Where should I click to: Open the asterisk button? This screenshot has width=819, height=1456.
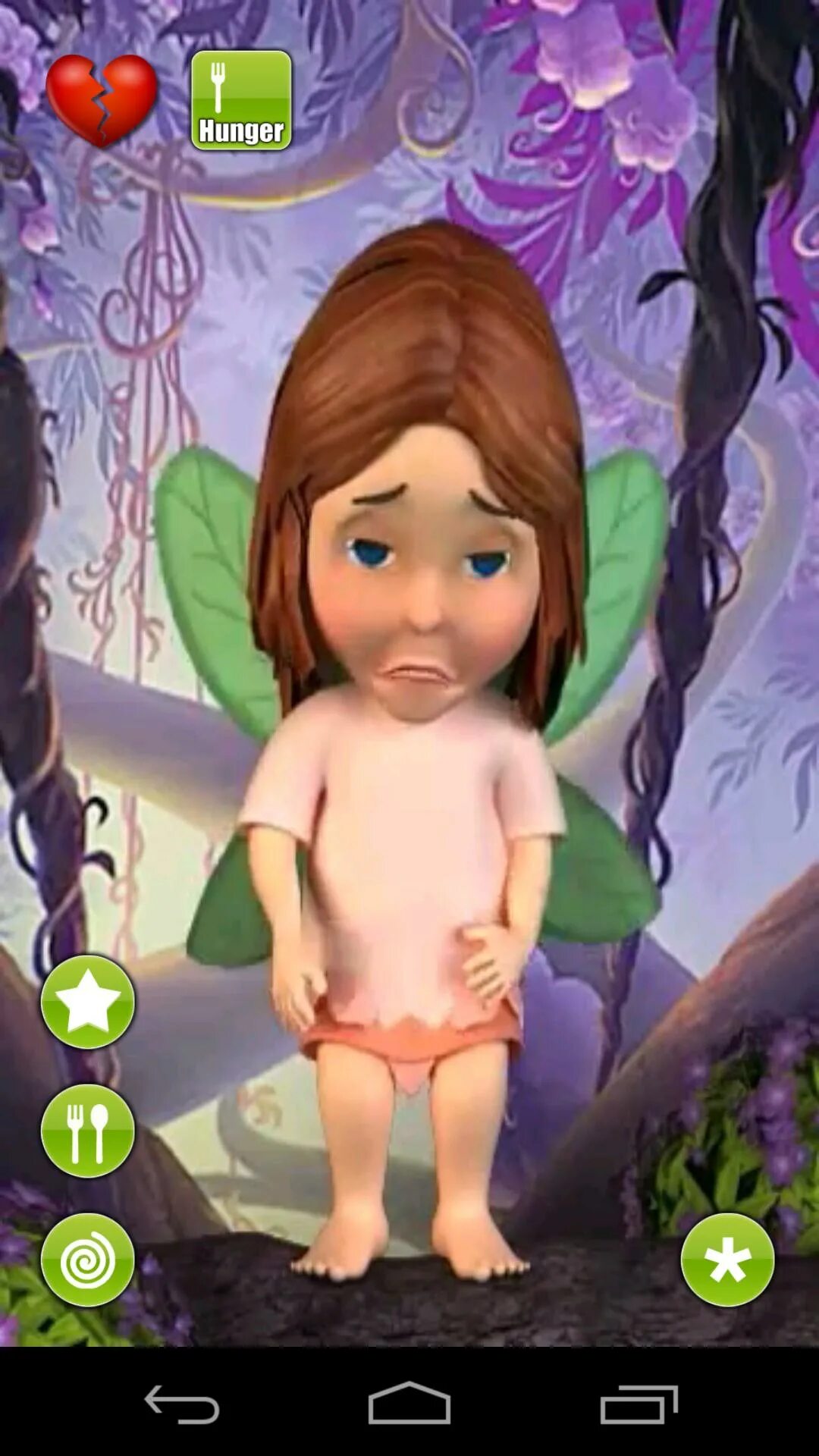click(x=727, y=1260)
